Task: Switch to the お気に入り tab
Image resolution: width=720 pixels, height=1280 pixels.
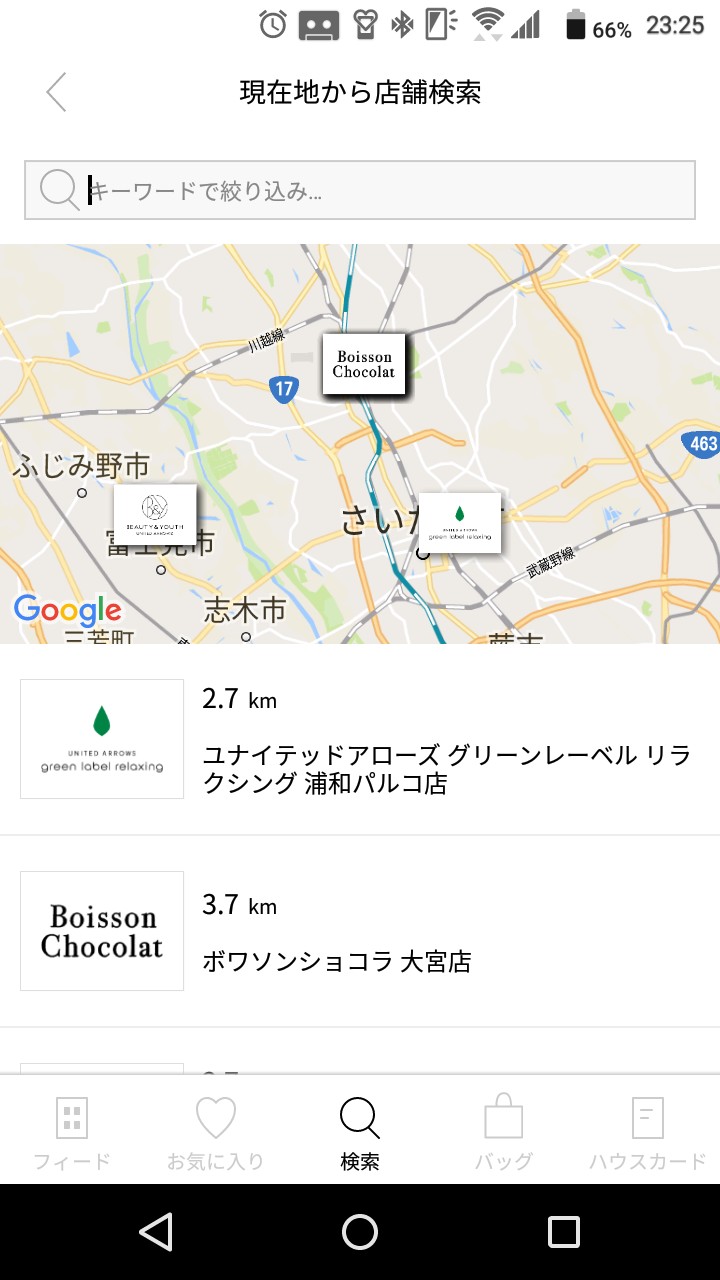Action: click(215, 1132)
